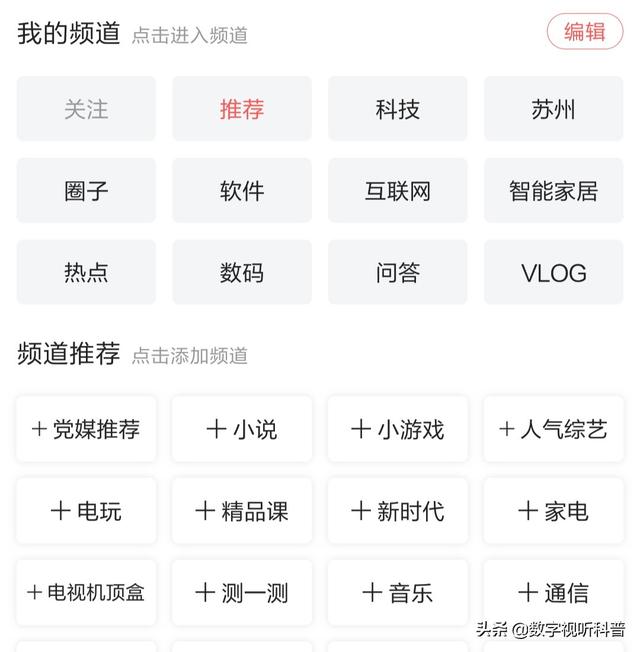The image size is (640, 652).
Task: Add the 精品课 channel
Action: point(241,511)
